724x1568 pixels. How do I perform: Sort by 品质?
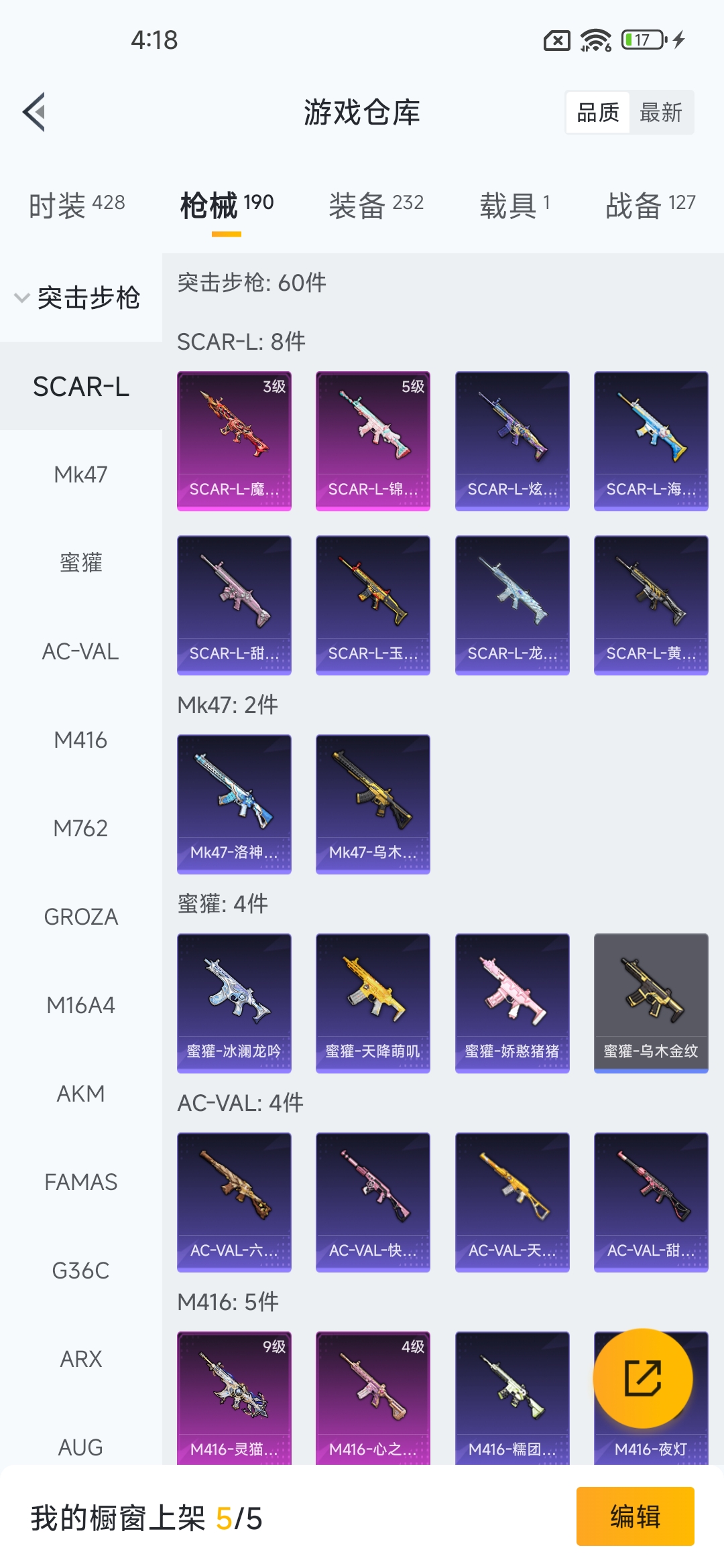pyautogui.click(x=598, y=113)
